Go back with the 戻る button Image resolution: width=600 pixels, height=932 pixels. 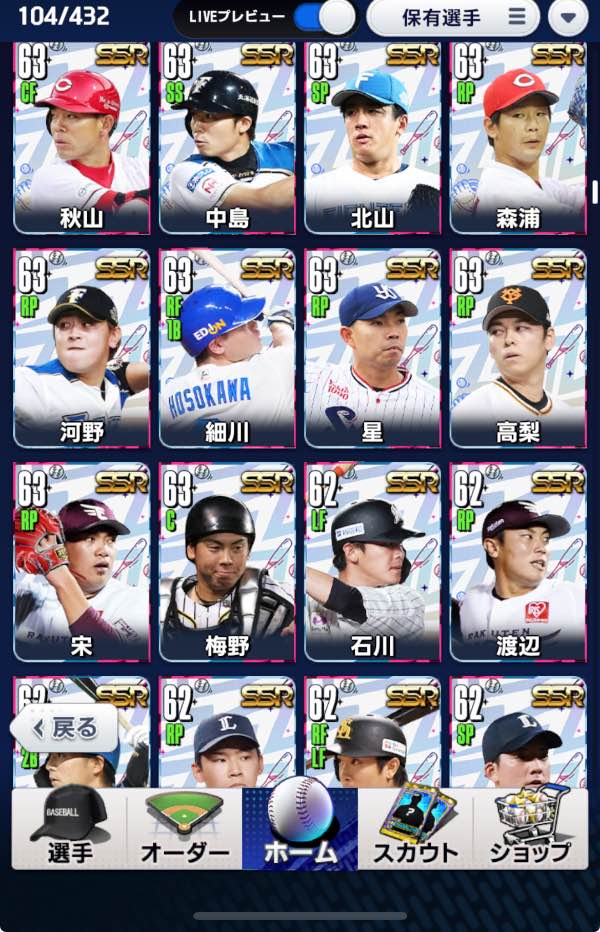(x=63, y=728)
